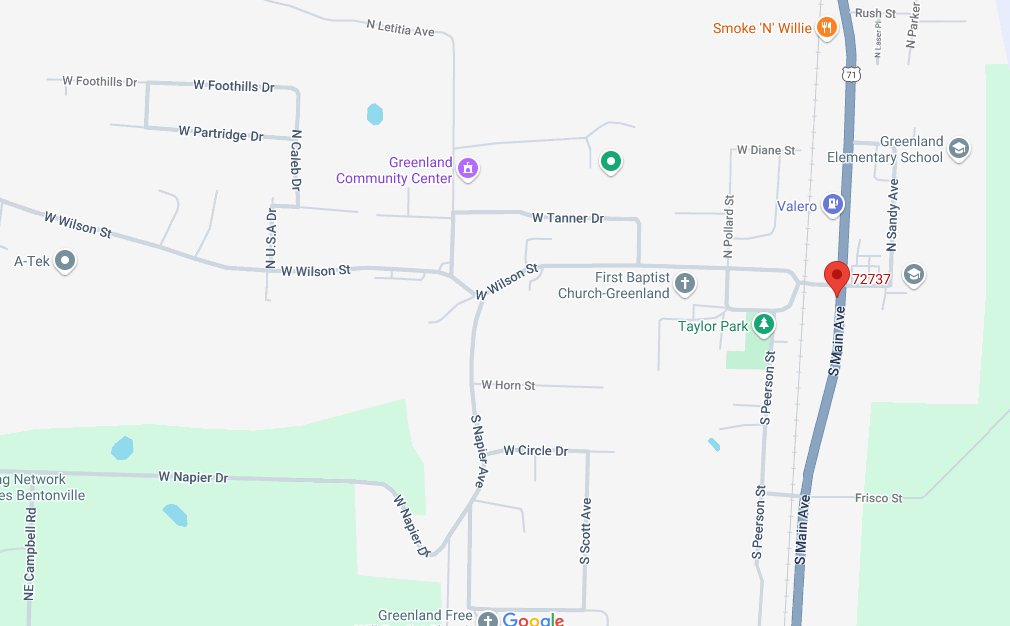Tap the A-Tek place marker

click(x=66, y=262)
